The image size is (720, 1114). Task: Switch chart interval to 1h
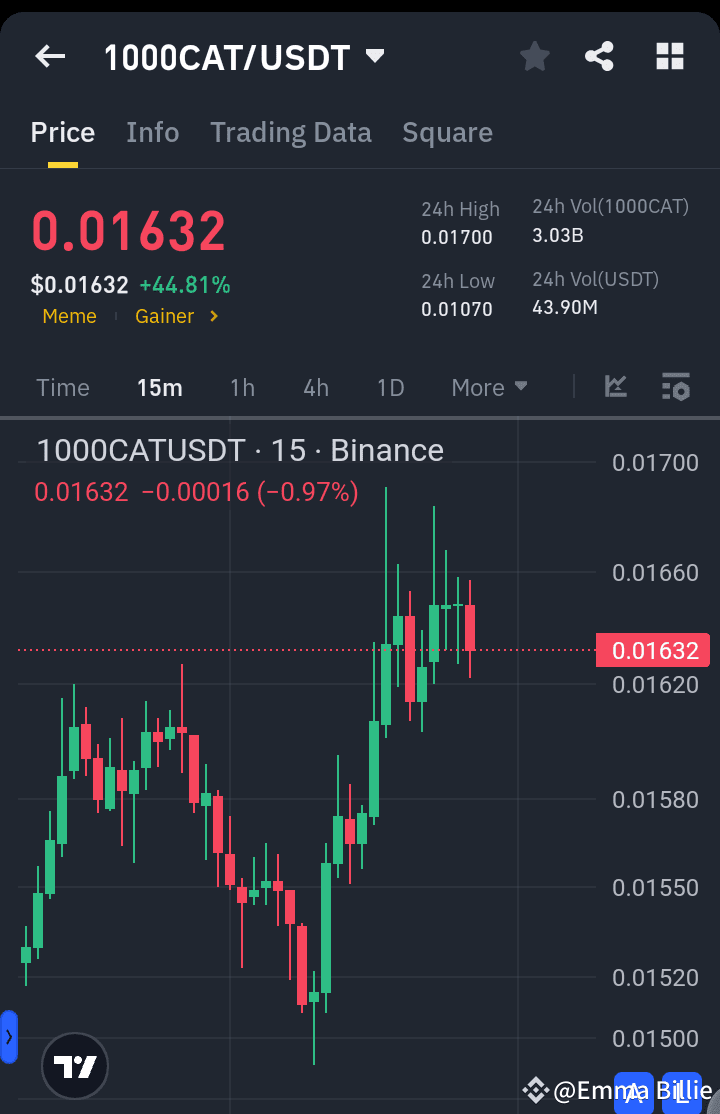[242, 387]
